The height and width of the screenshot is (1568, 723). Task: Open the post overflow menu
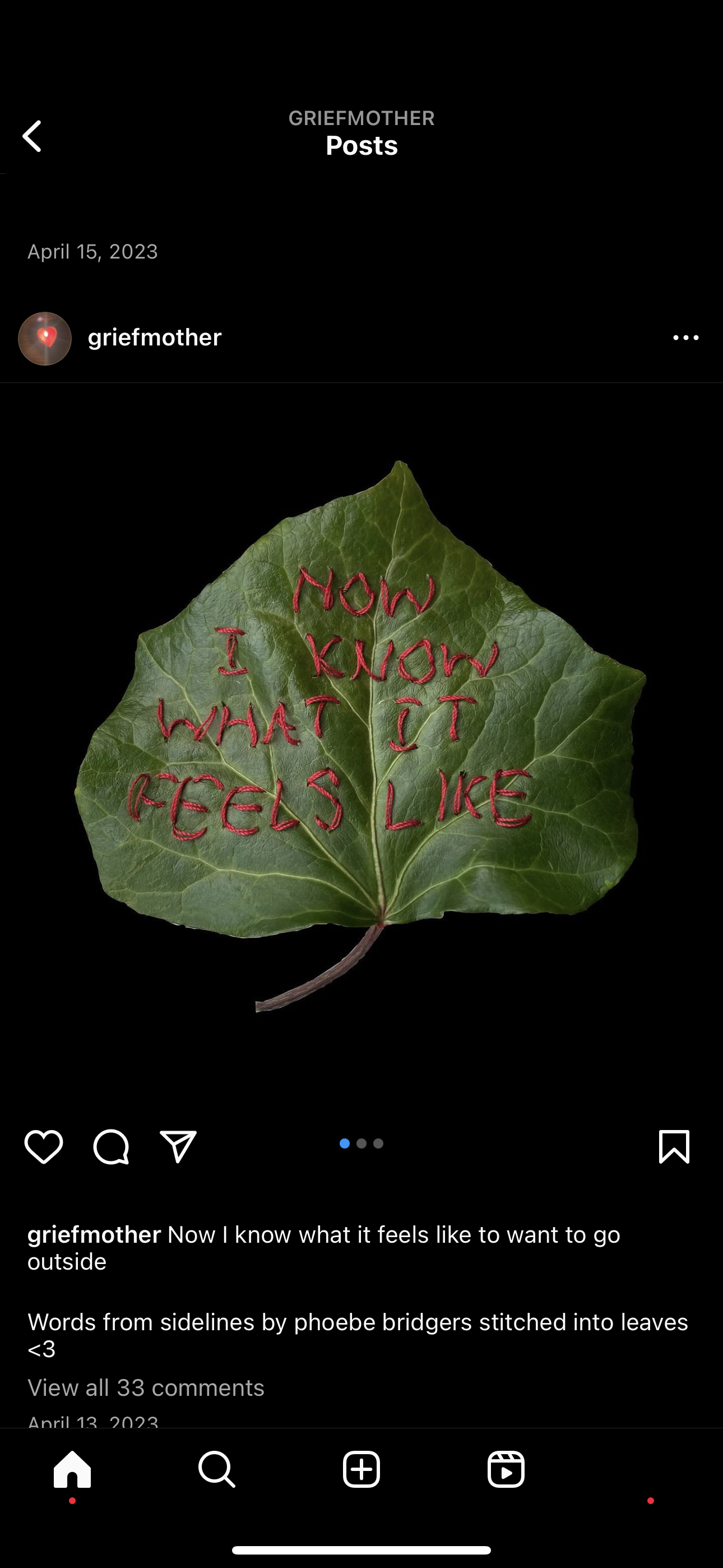tap(686, 338)
